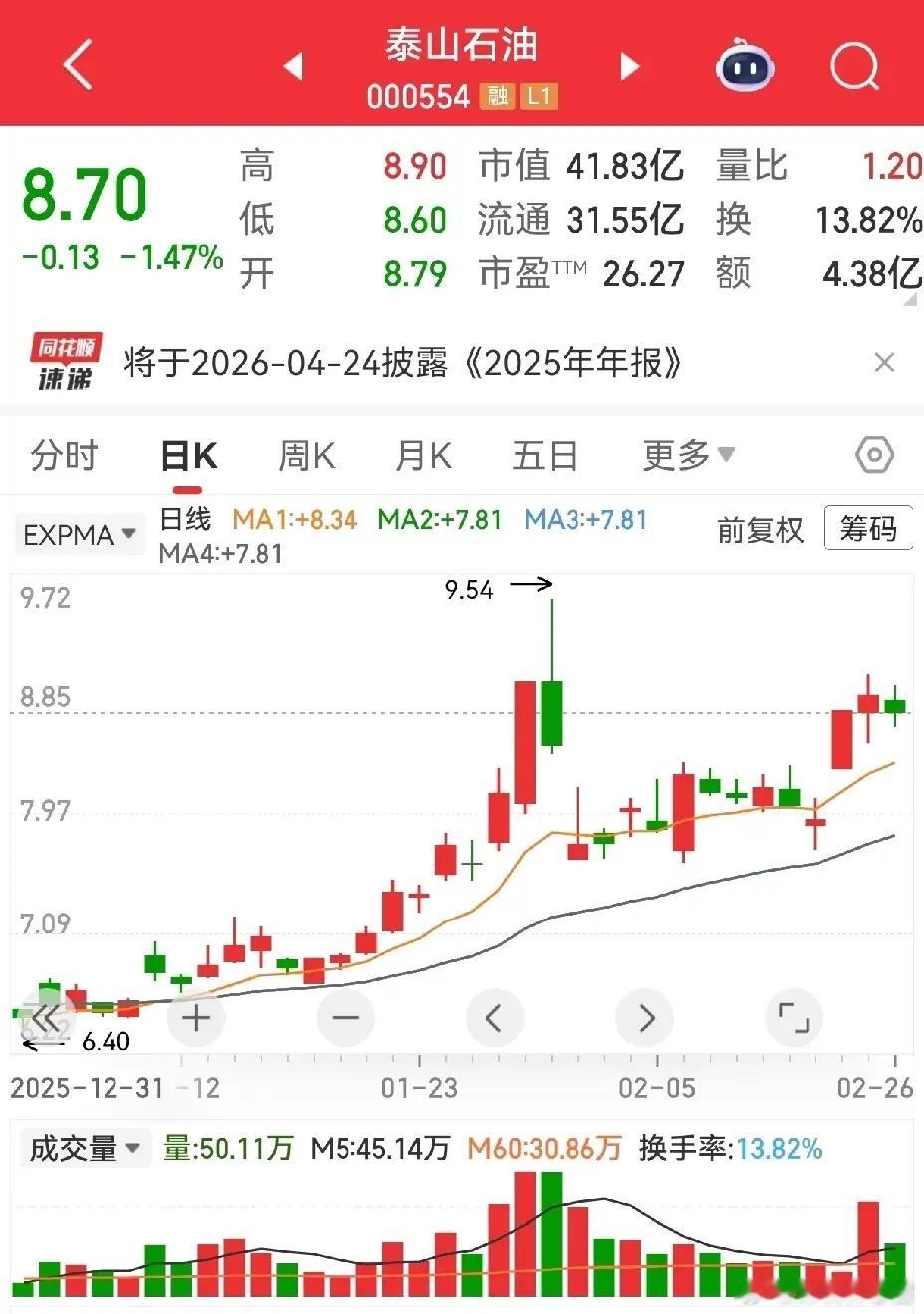Image resolution: width=924 pixels, height=1314 pixels.
Task: Open the EXPMA indicator dropdown
Action: tap(80, 534)
